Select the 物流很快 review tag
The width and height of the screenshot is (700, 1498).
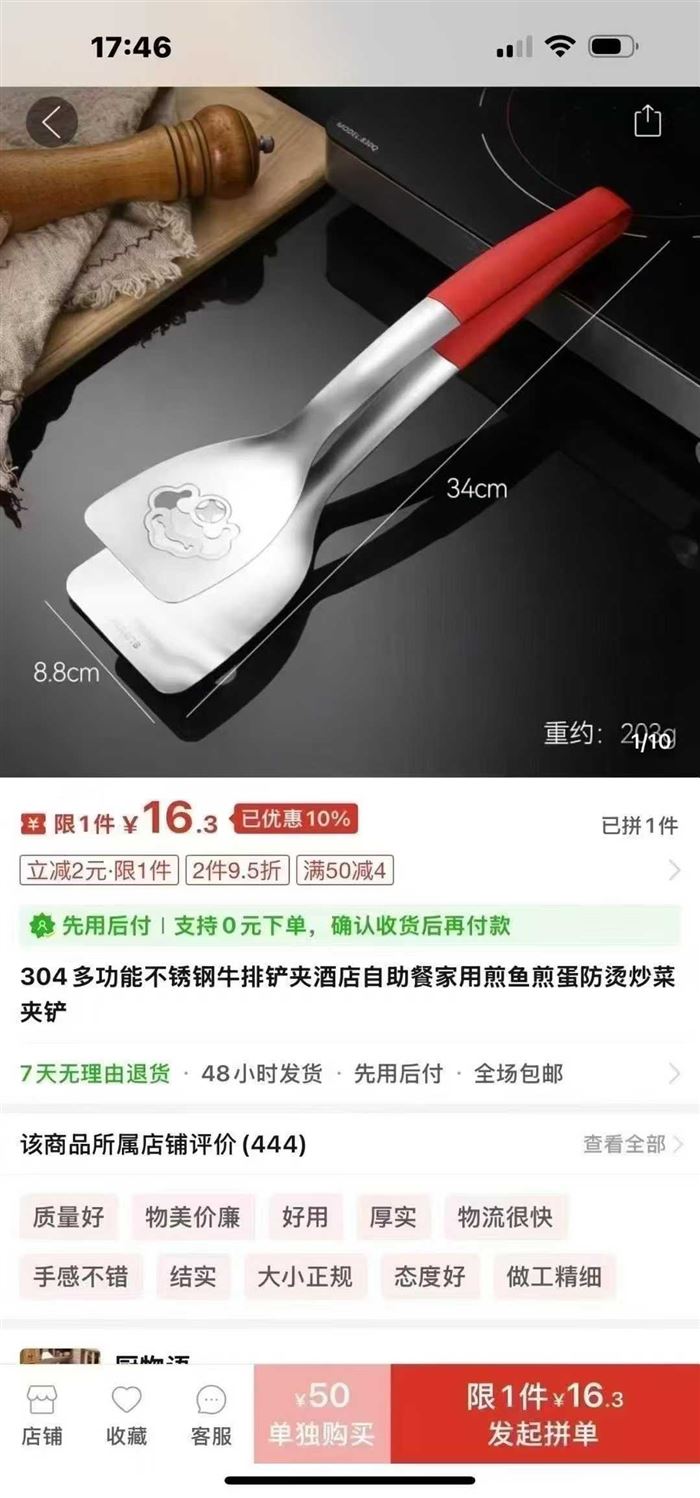click(x=505, y=1217)
